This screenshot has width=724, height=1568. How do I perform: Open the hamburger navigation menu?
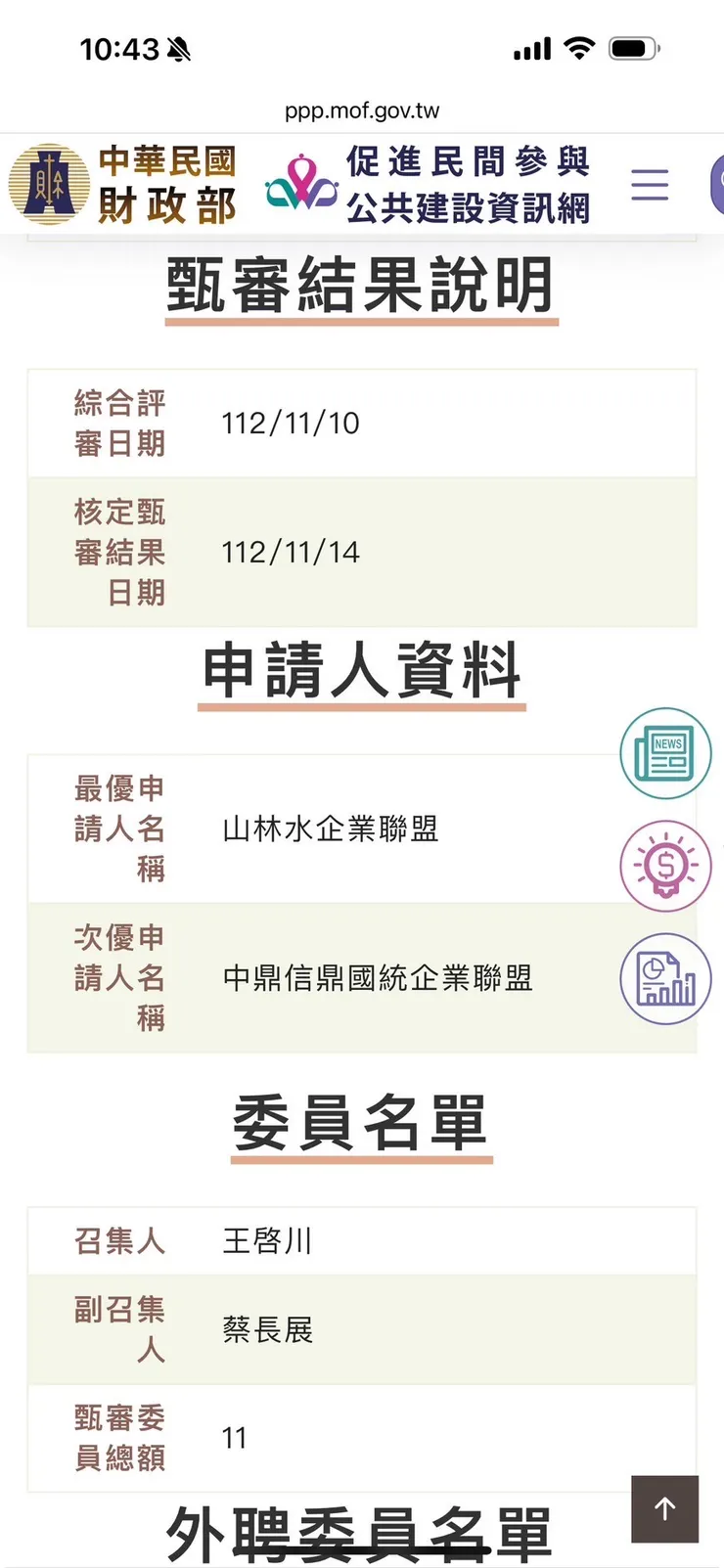click(650, 184)
